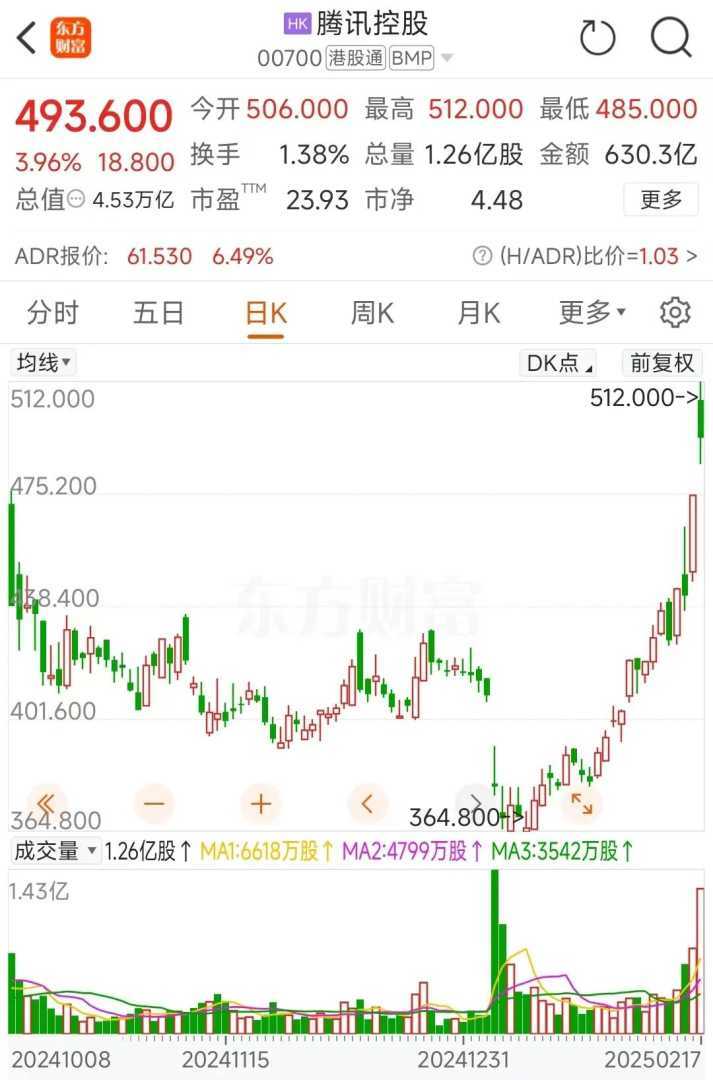This screenshot has height=1080, width=713.
Task: Expand the 更多 chart period dropdown
Action: 592,313
